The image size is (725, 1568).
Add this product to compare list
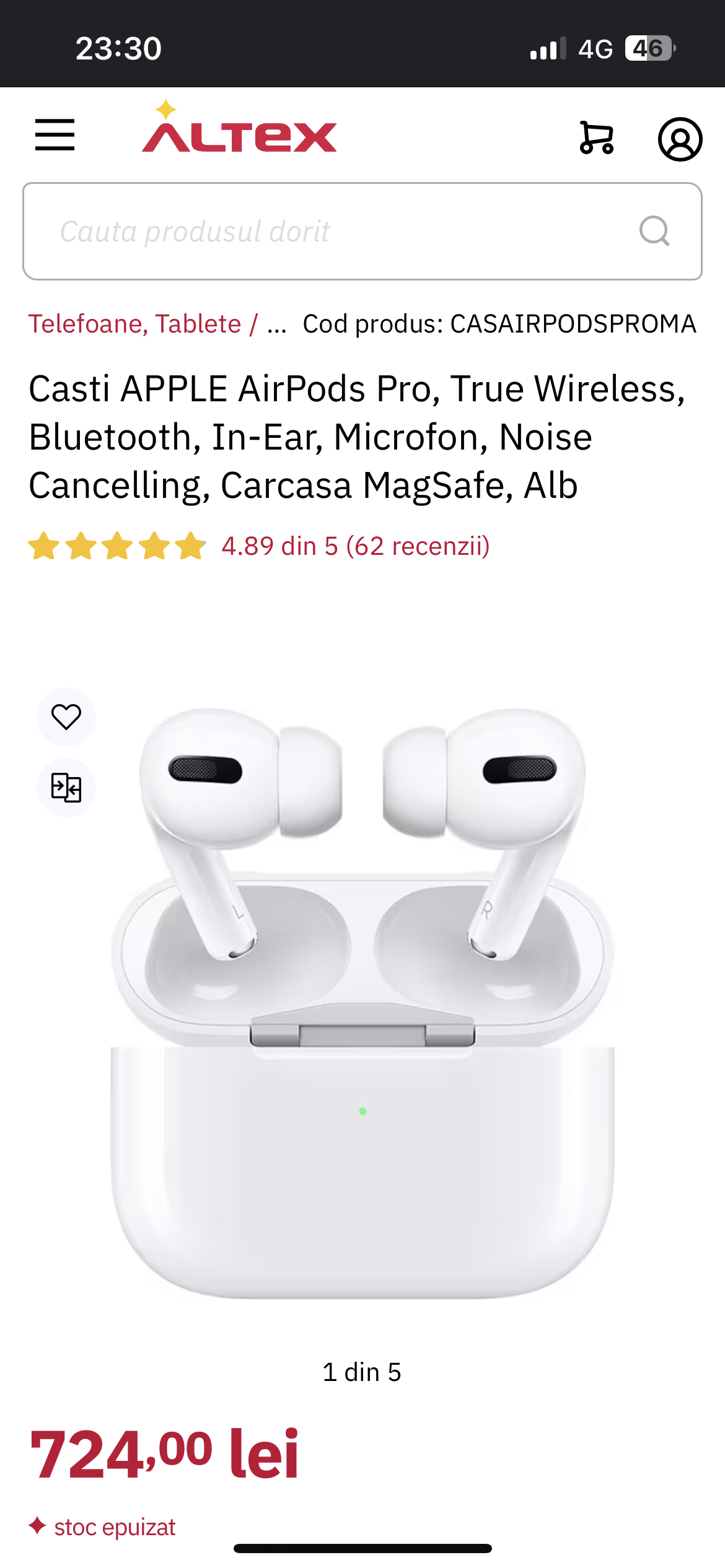pyautogui.click(x=66, y=788)
